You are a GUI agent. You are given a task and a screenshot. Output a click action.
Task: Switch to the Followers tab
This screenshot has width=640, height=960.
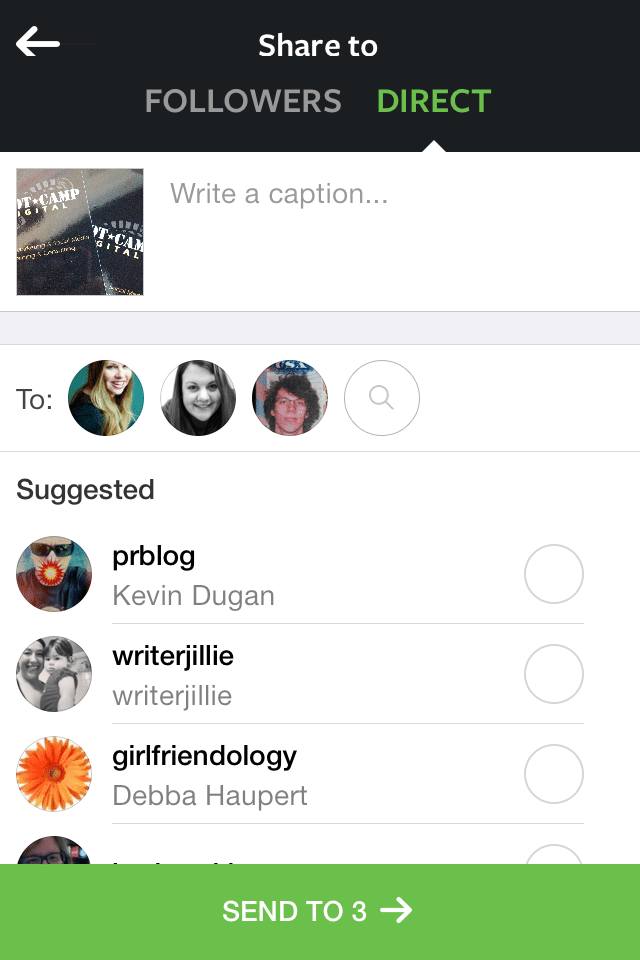coord(243,101)
